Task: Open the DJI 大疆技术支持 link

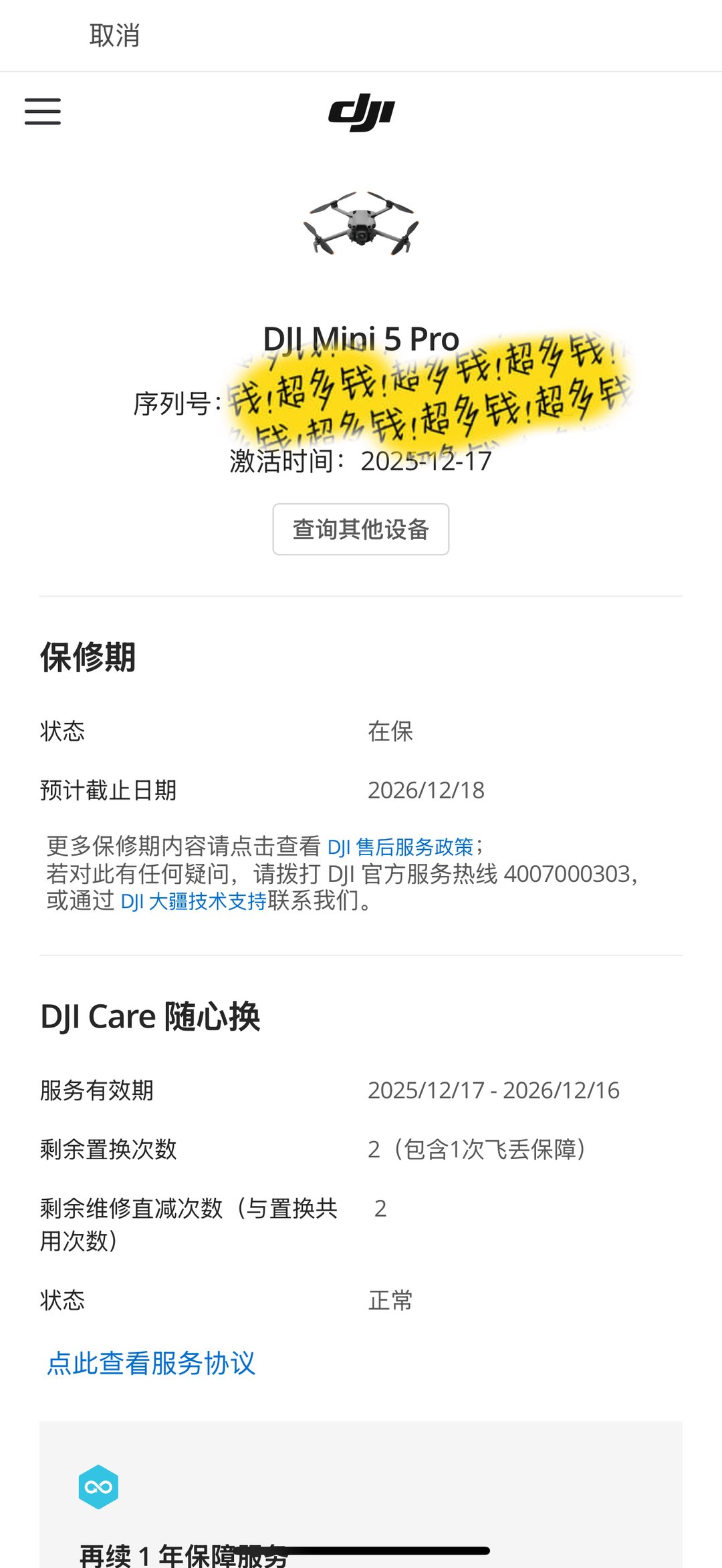Action: tap(193, 901)
